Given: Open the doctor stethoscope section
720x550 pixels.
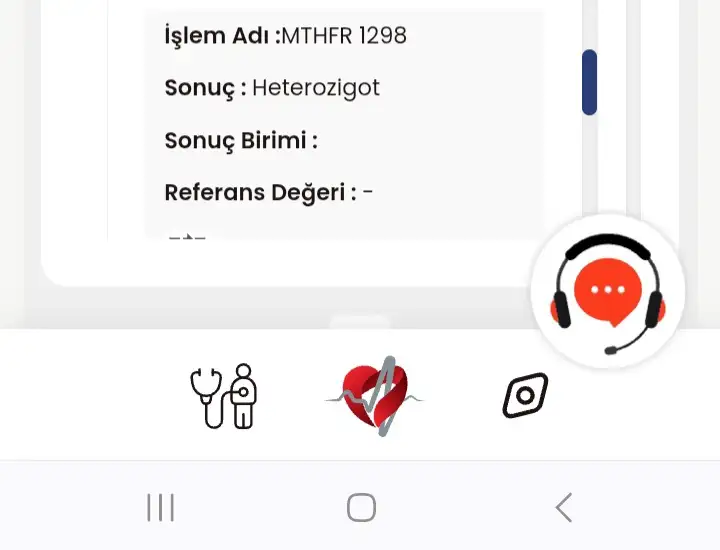Looking at the screenshot, I should (x=224, y=397).
